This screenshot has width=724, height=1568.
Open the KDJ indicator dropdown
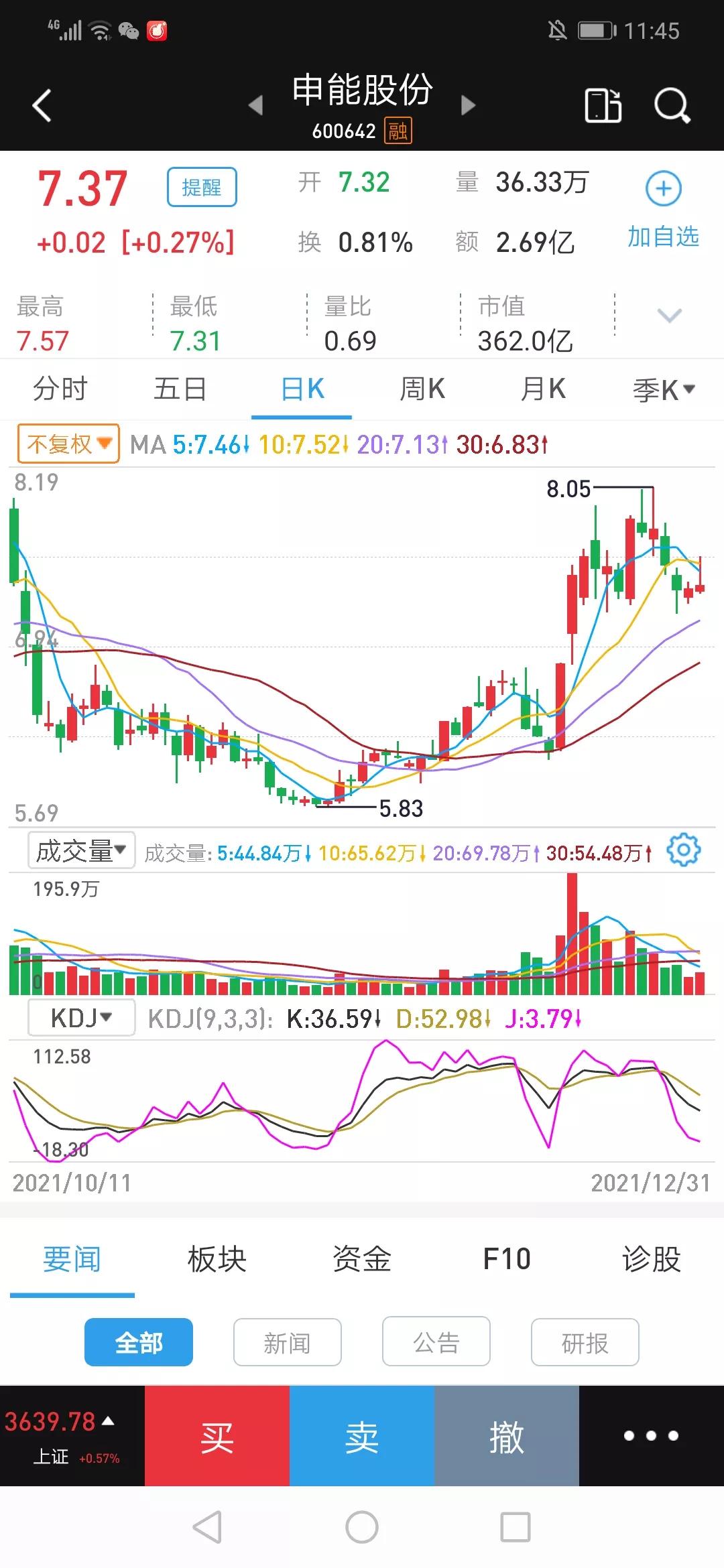(x=80, y=1018)
